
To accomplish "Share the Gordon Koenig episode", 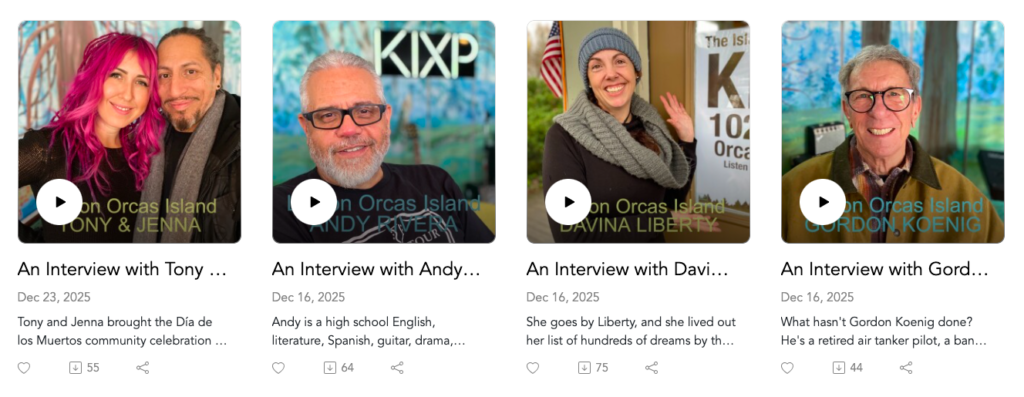I will [906, 368].
